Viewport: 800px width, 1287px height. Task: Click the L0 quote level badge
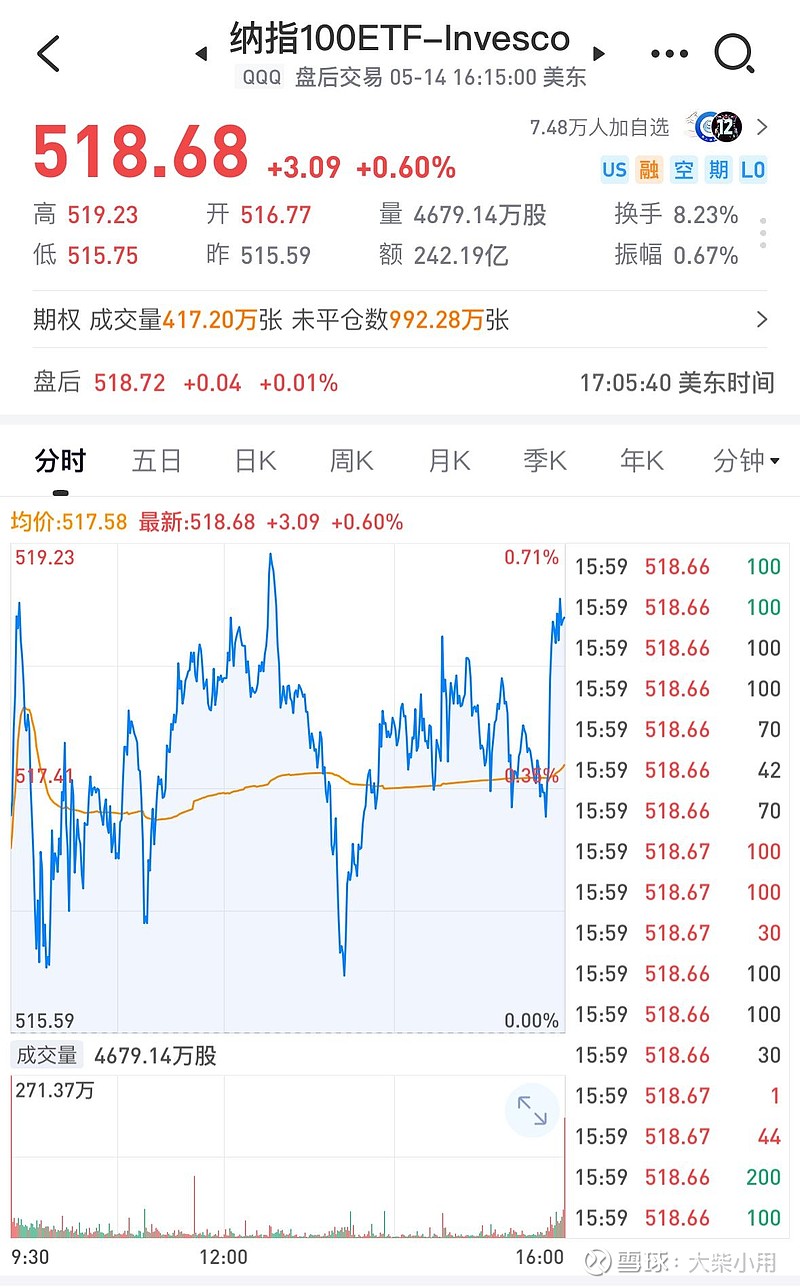(752, 170)
